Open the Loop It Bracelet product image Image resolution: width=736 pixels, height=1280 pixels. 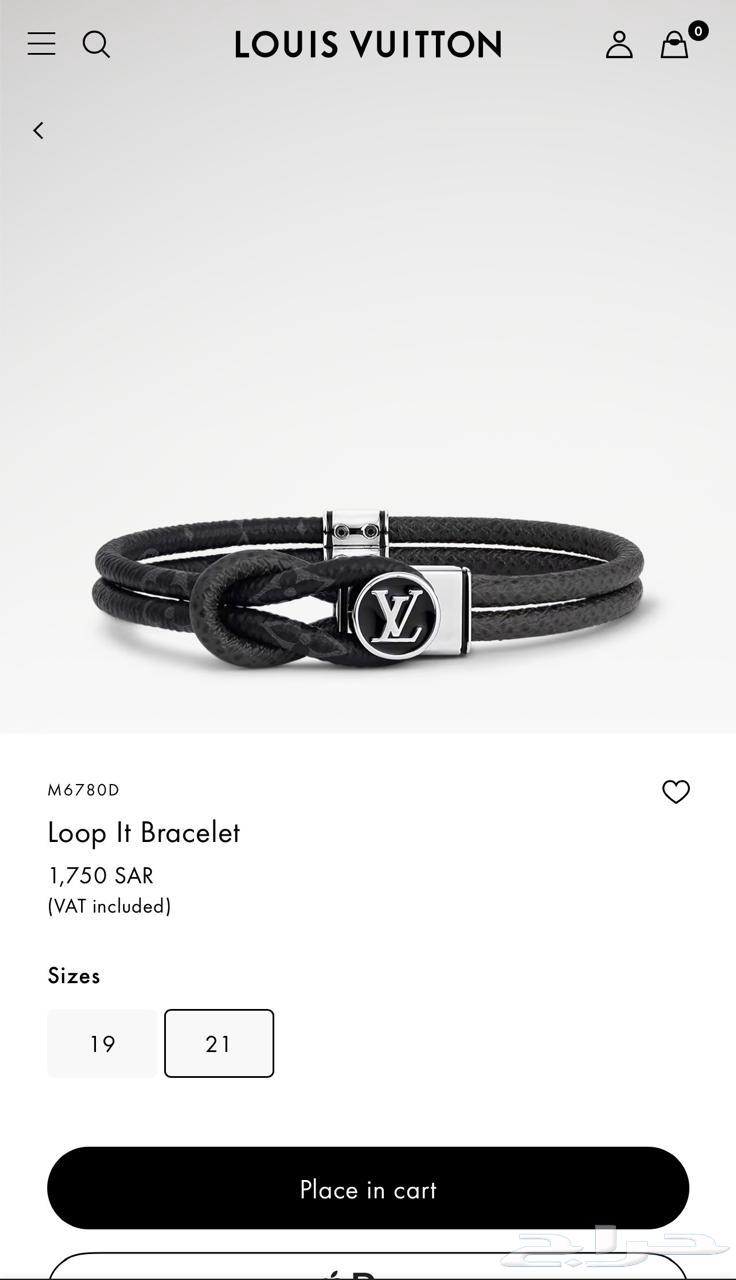368,590
